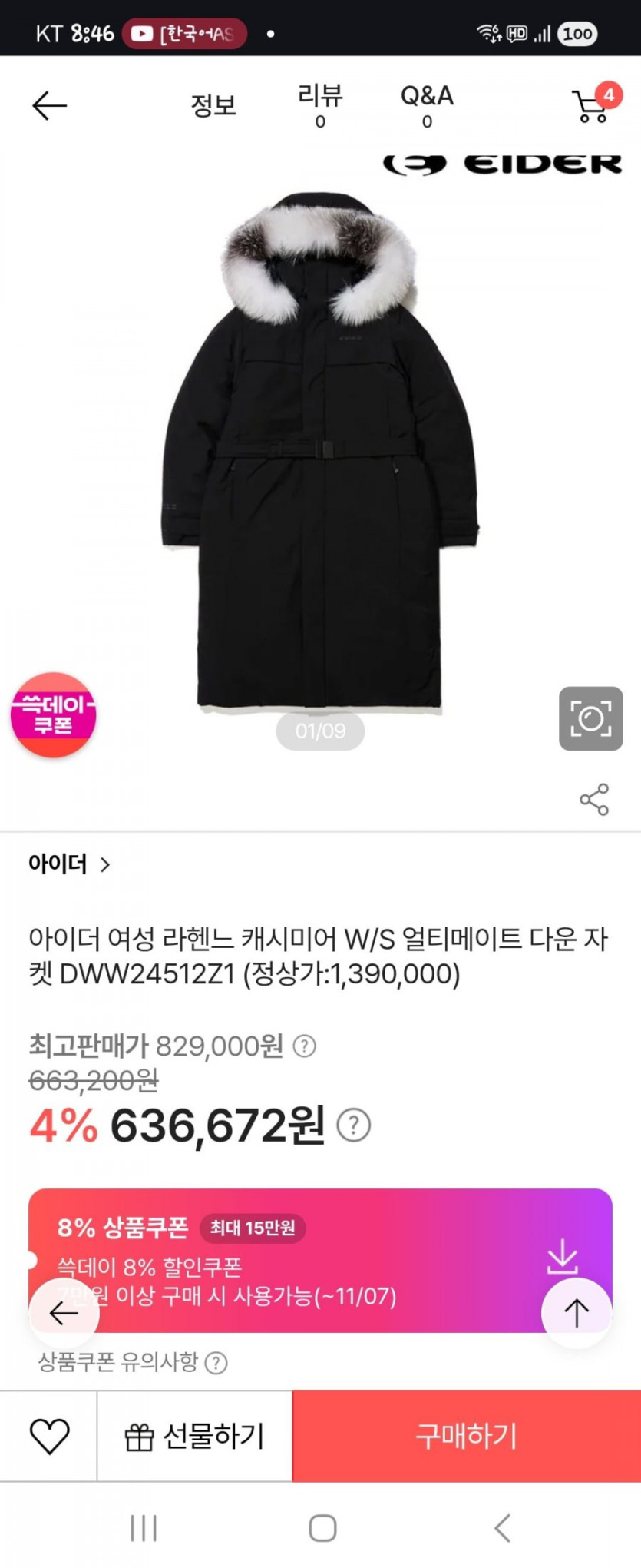
Task: Open the 아이더 brand page
Action: [x=69, y=864]
